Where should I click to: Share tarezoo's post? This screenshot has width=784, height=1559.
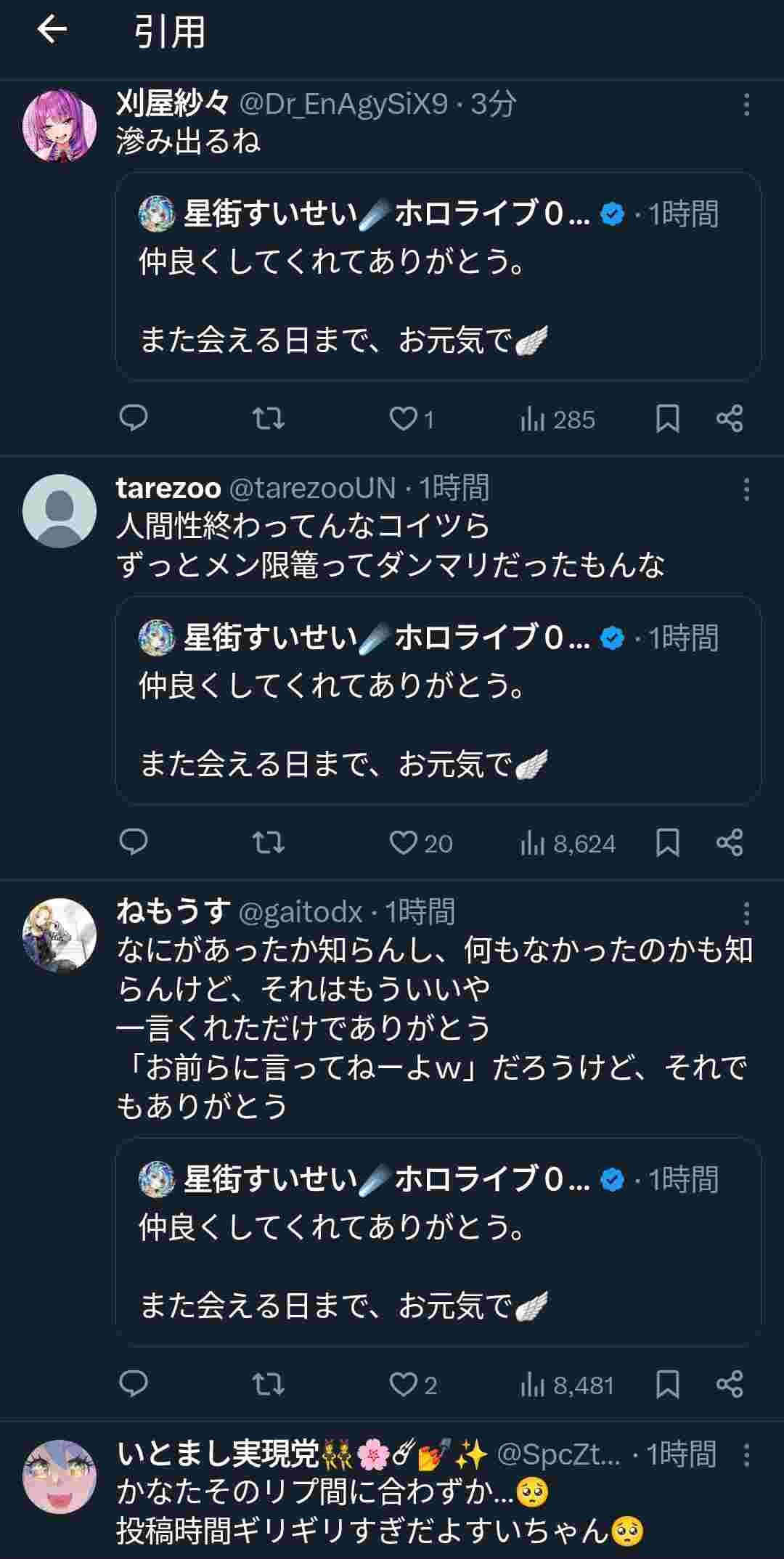(x=730, y=843)
